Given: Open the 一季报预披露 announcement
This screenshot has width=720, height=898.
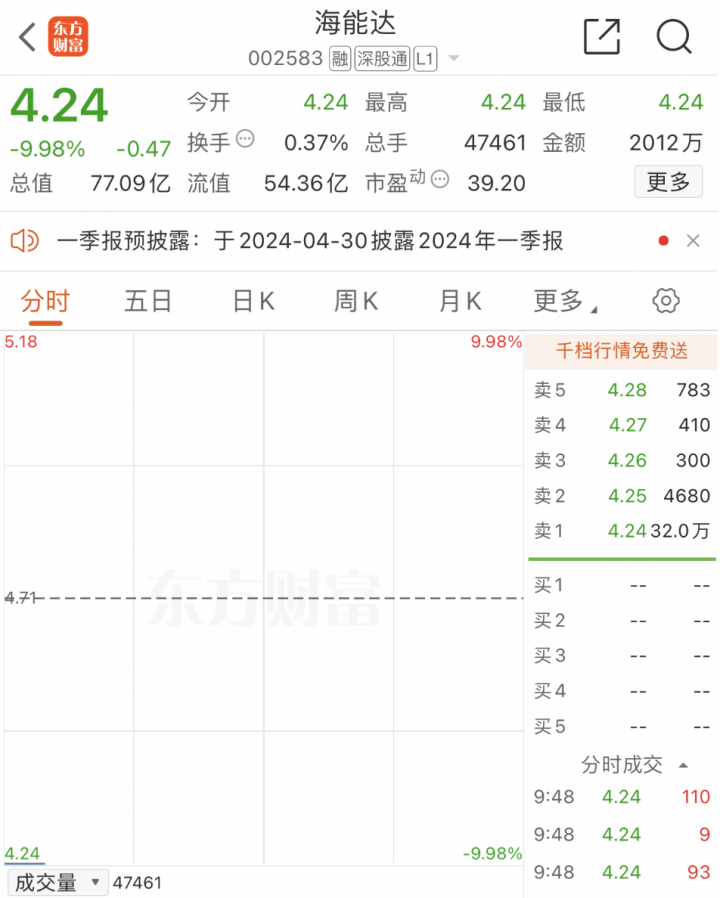Looking at the screenshot, I should pos(310,241).
